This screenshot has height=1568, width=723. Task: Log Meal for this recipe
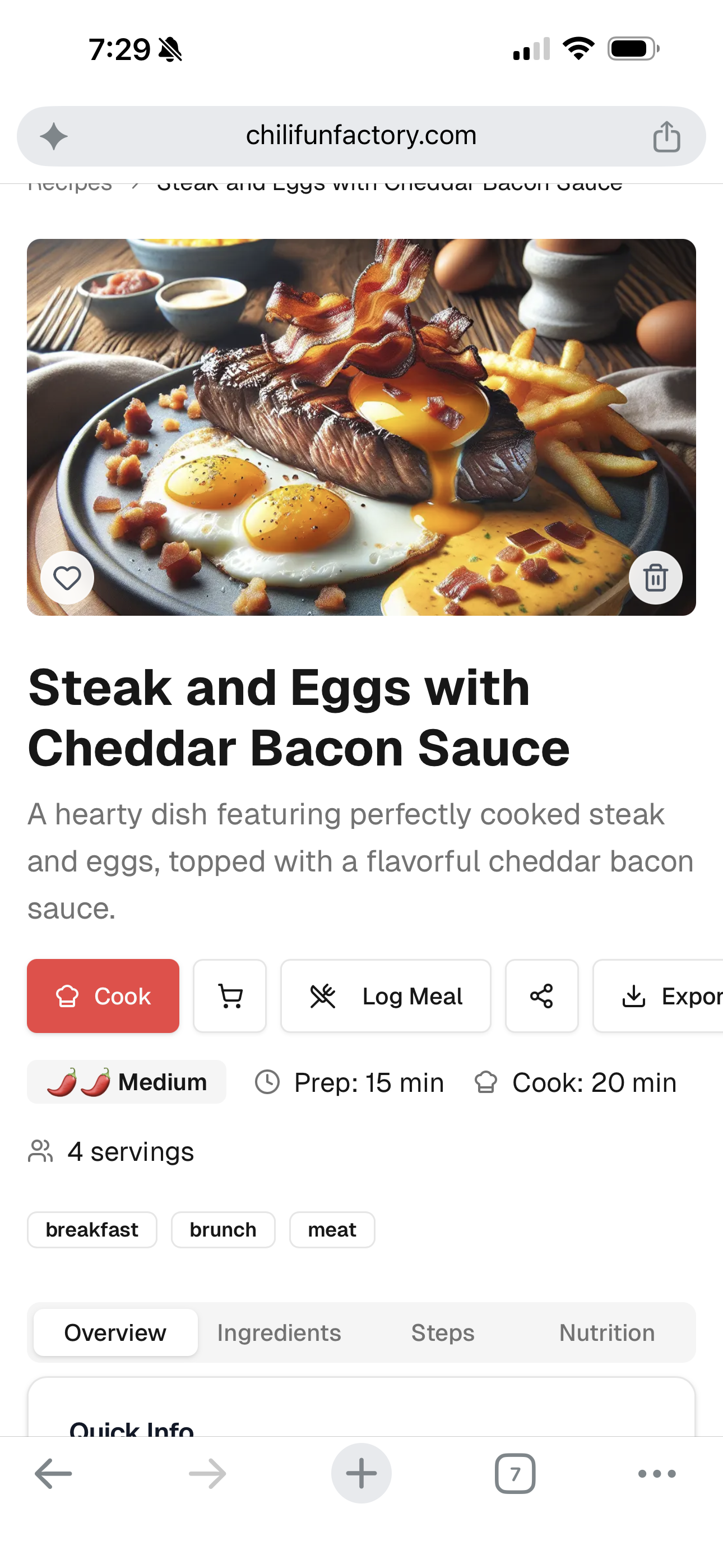386,996
